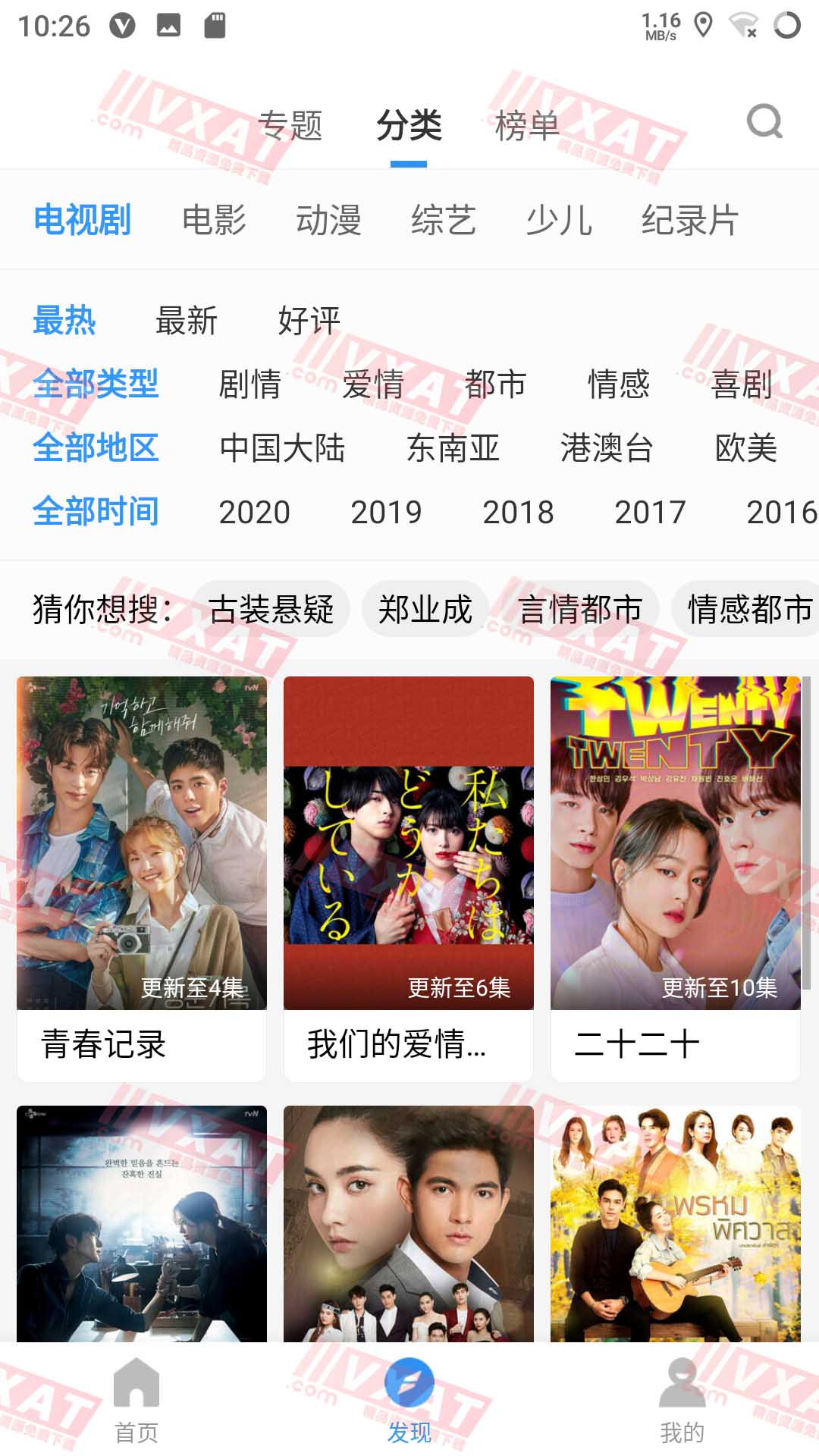Expand the 全部类型 filter
Viewport: 819px width, 1456px height.
96,385
